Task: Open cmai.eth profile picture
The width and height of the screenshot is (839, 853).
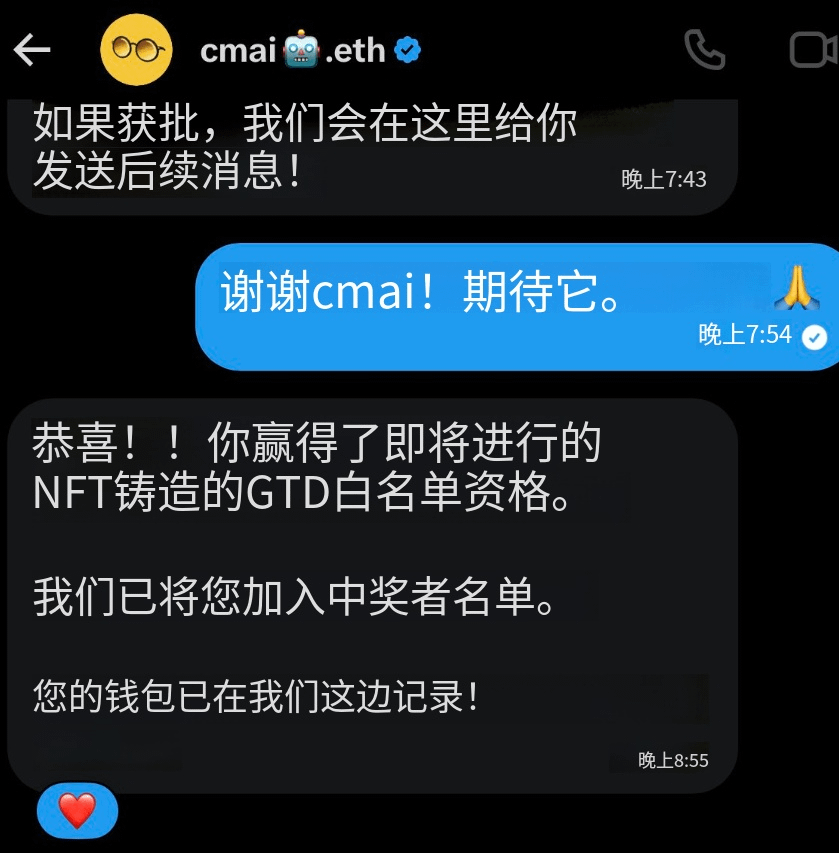Action: coord(136,49)
